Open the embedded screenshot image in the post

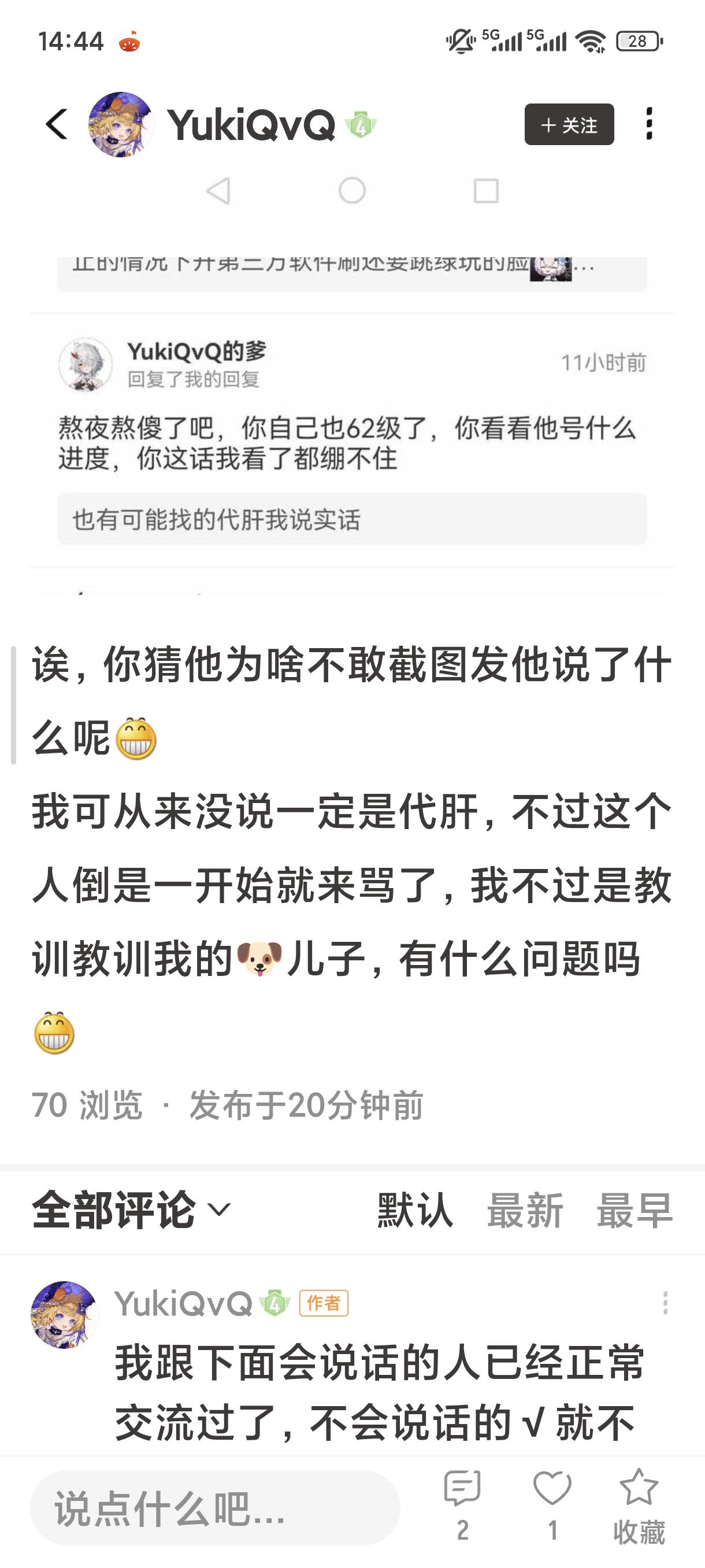[352, 383]
